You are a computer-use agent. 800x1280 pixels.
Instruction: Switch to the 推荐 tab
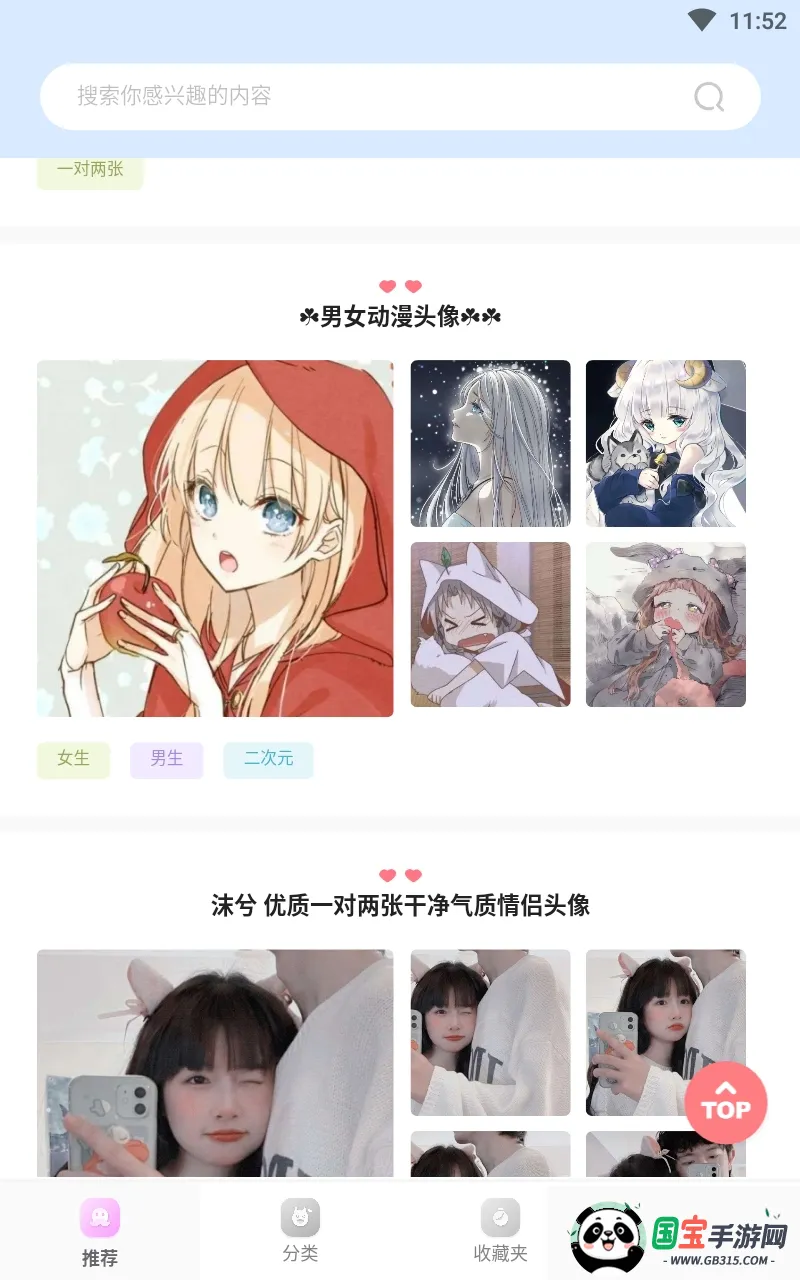tap(100, 1232)
